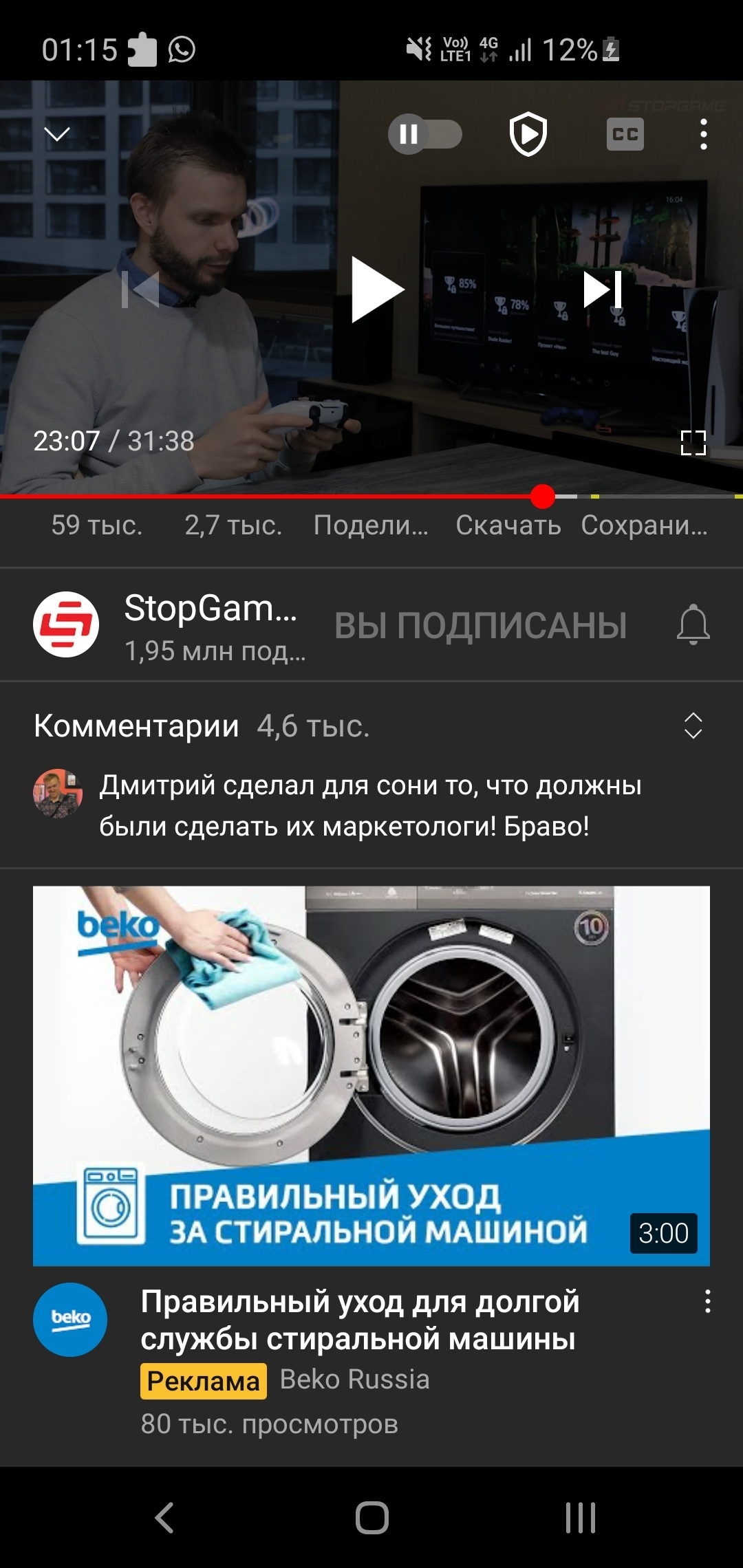Screen dimensions: 743x1568
Task: Tap the ВЫ ПОДПИСАНЫ subscription button
Action: pos(480,626)
